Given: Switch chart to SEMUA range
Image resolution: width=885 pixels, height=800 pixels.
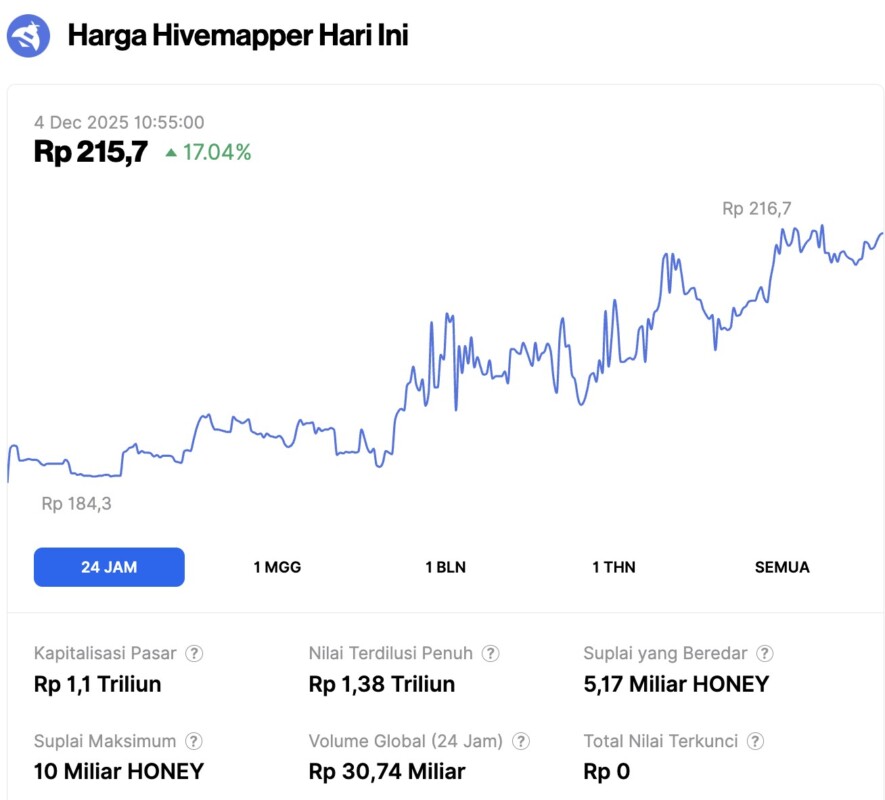Looking at the screenshot, I should tap(782, 567).
